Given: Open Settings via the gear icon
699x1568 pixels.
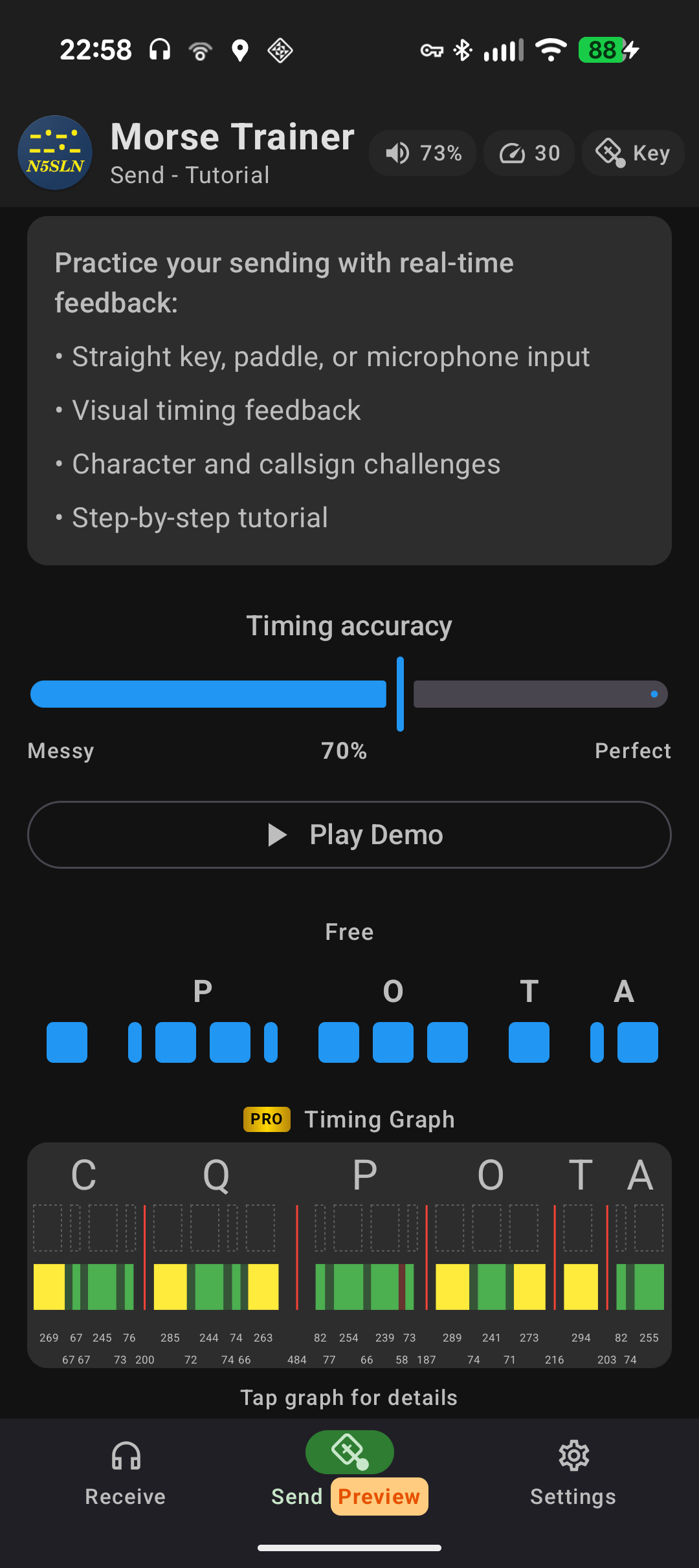Looking at the screenshot, I should point(573,1454).
